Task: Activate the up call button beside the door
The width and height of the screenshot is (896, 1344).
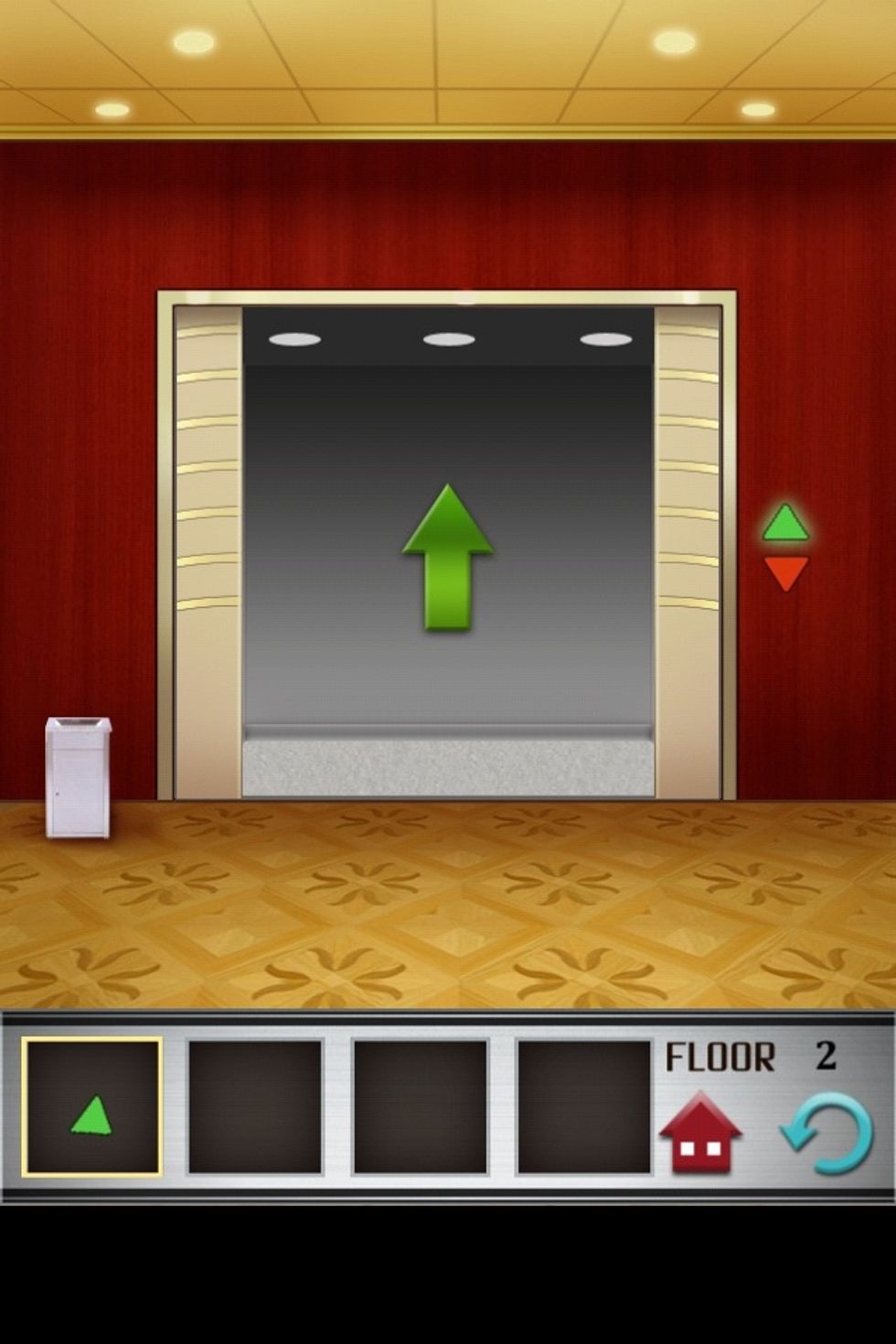Action: pos(784,526)
